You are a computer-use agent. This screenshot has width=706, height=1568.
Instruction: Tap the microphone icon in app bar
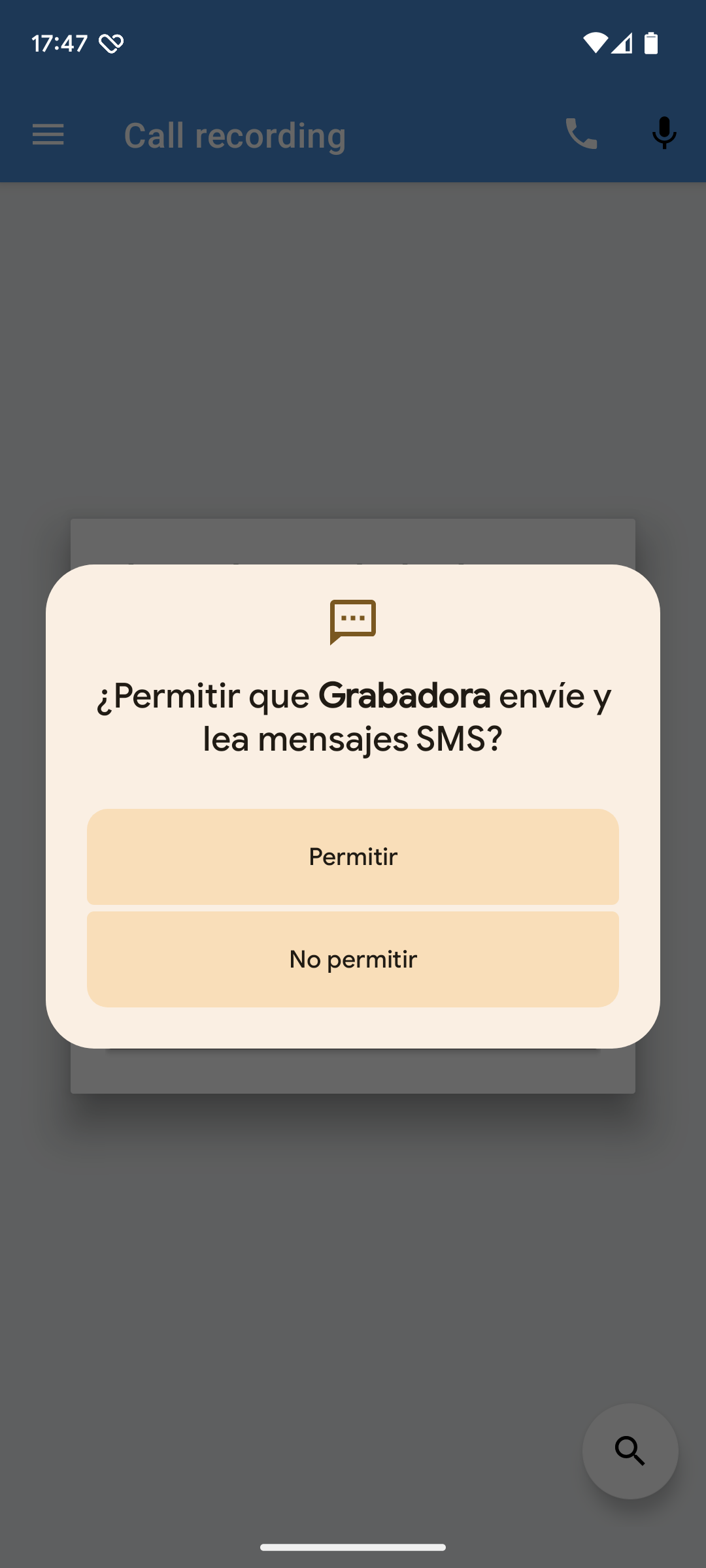664,133
